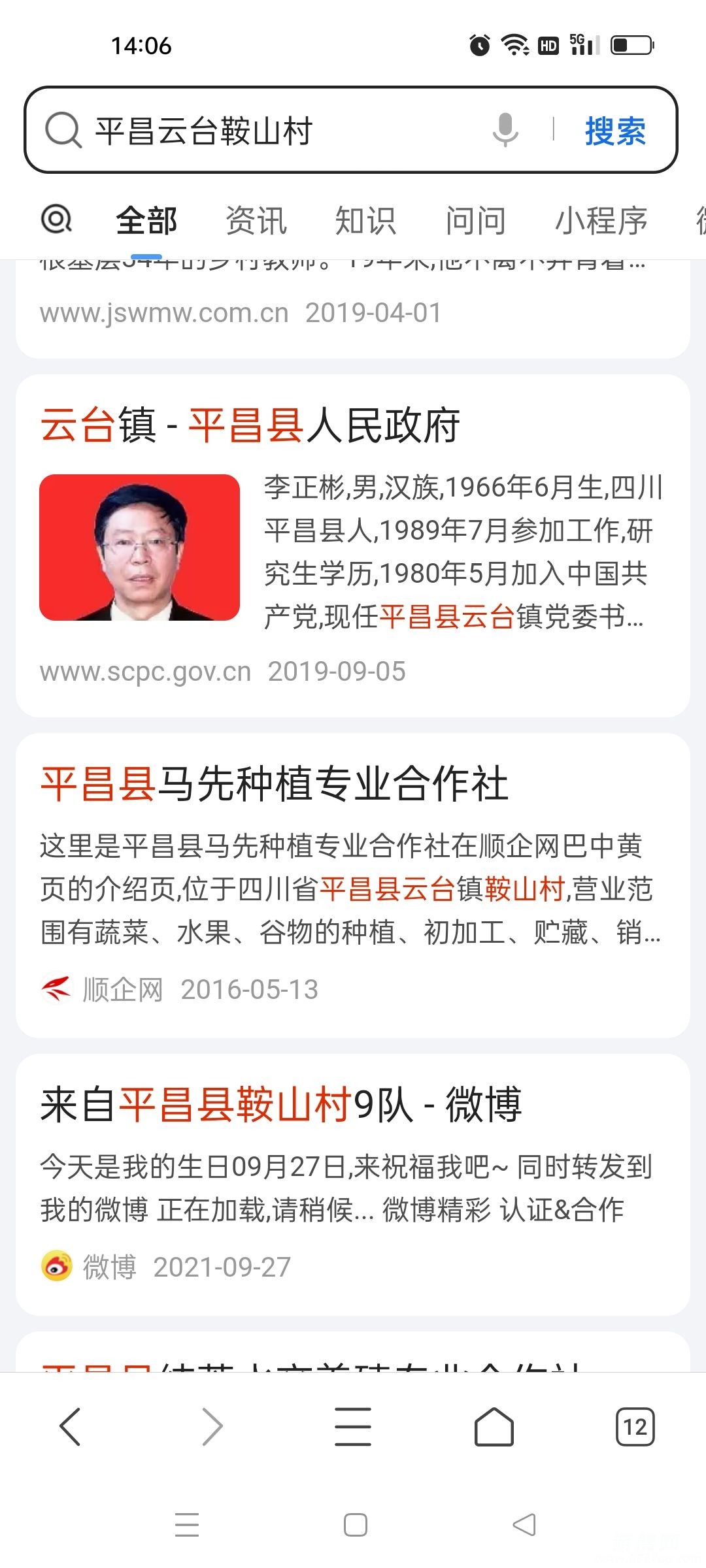The height and width of the screenshot is (1568, 706).
Task: Tap the 搜索 button
Action: (615, 131)
